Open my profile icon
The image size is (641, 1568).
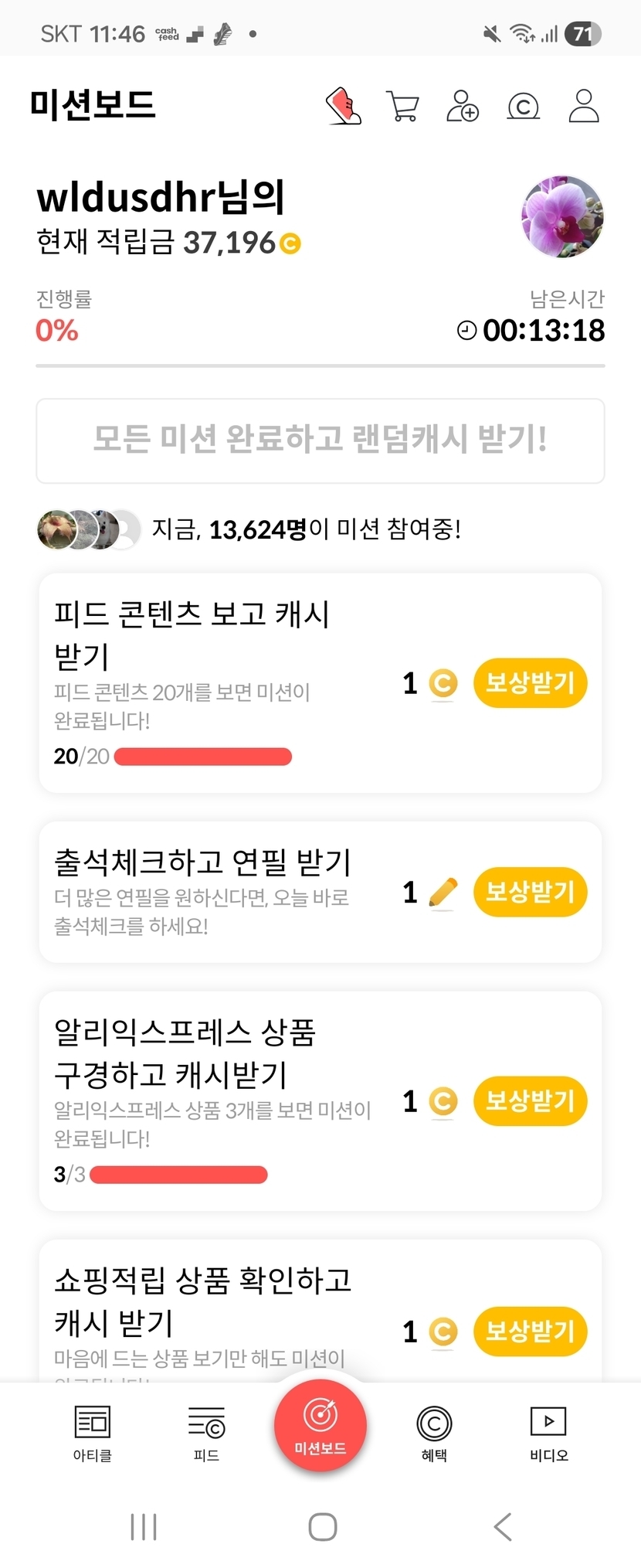point(584,106)
